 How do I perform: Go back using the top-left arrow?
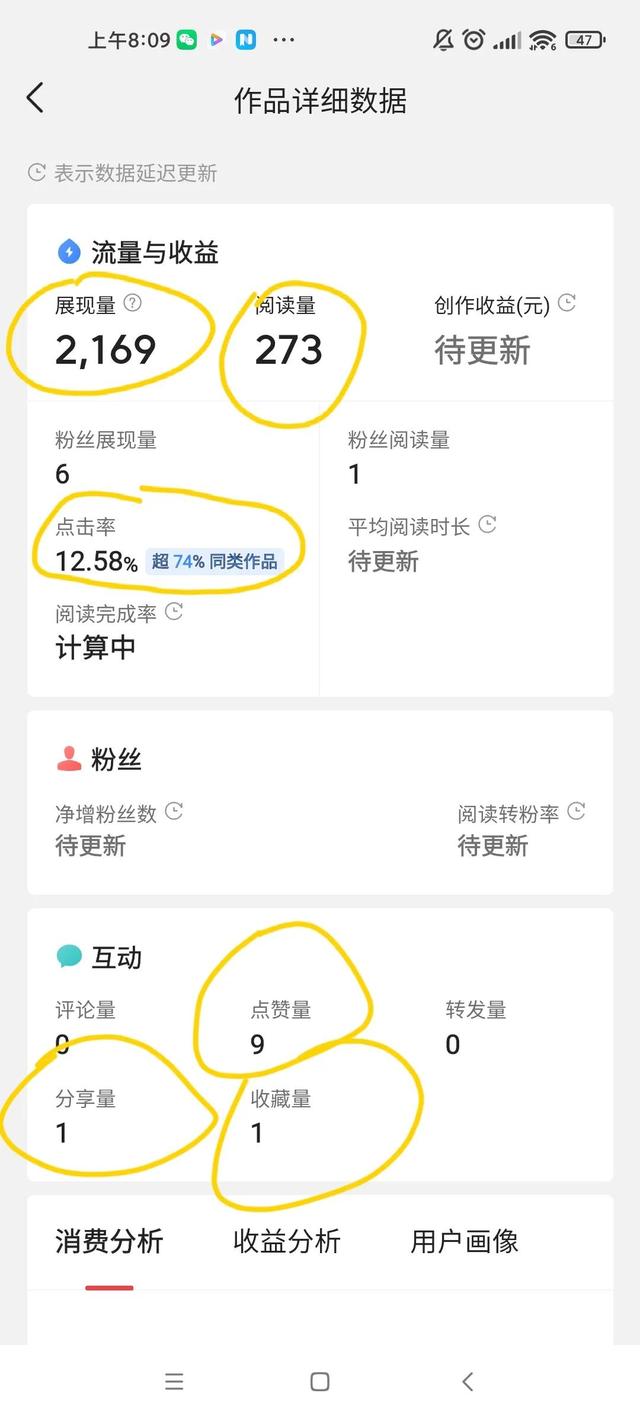coord(35,98)
